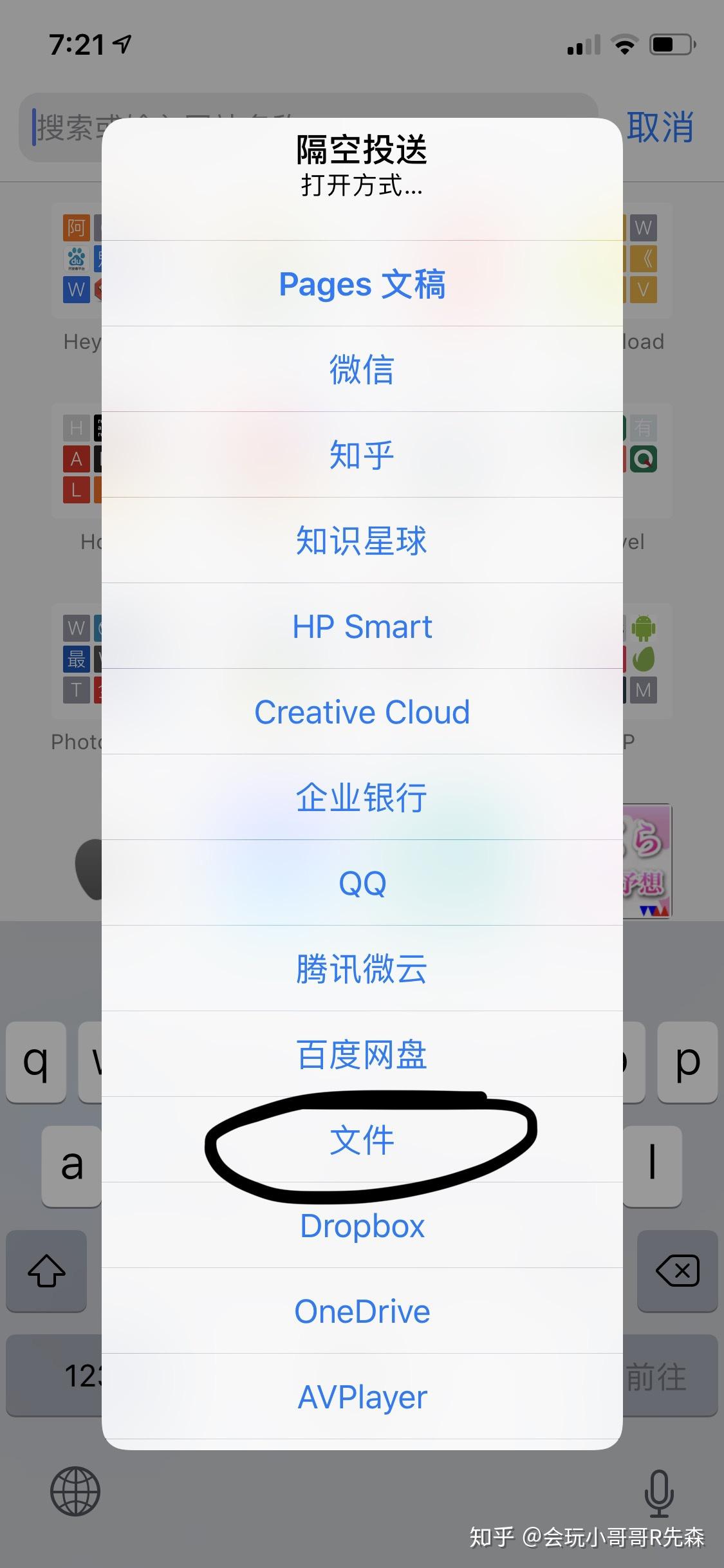Choose 微信 to open the file
This screenshot has width=724, height=1568.
tap(362, 369)
